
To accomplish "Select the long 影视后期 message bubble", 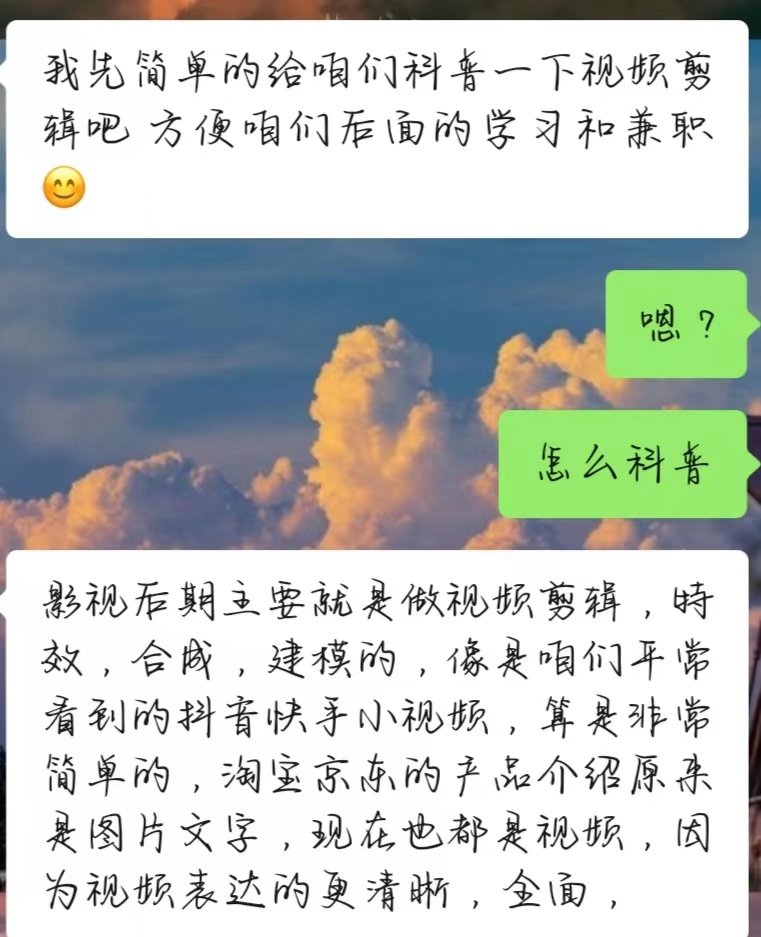I will pos(380,740).
